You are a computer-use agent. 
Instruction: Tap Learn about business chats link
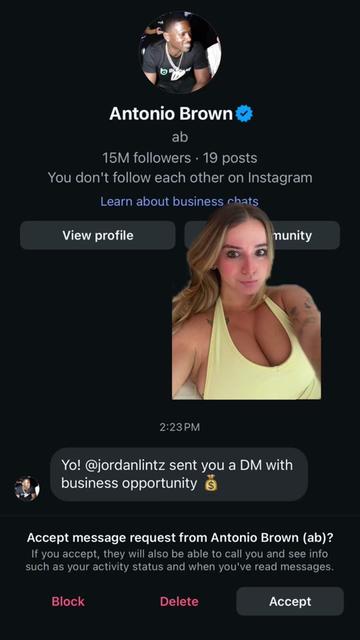[x=179, y=202]
